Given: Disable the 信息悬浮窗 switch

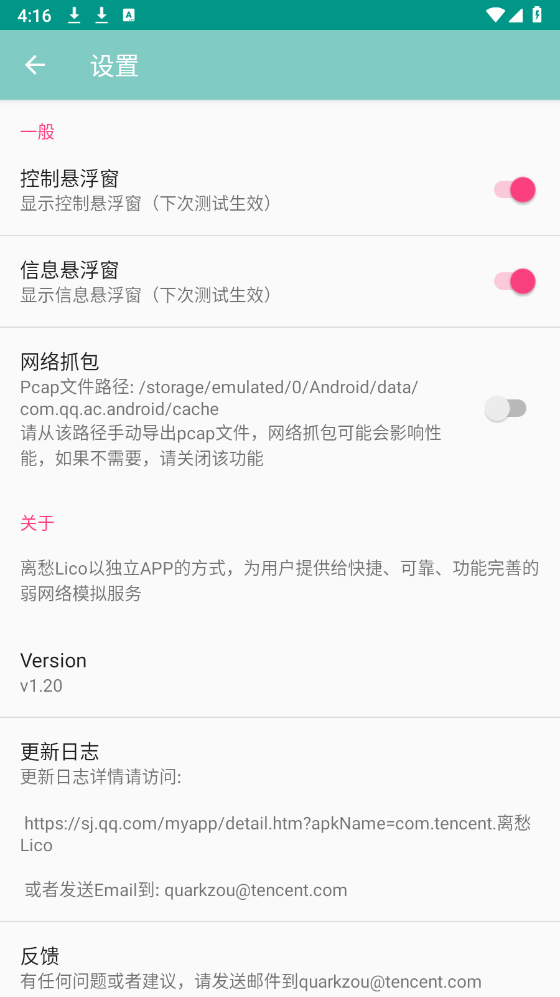Looking at the screenshot, I should tap(514, 281).
